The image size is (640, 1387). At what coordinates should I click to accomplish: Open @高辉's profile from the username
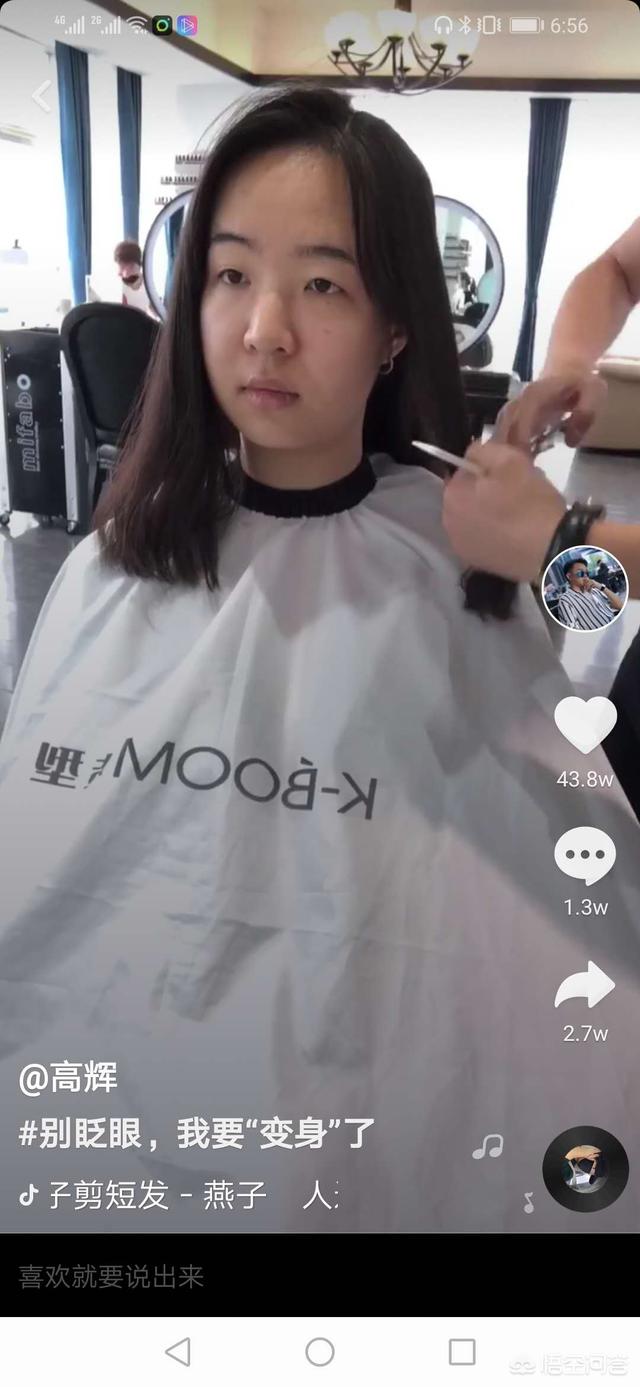pyautogui.click(x=68, y=1078)
